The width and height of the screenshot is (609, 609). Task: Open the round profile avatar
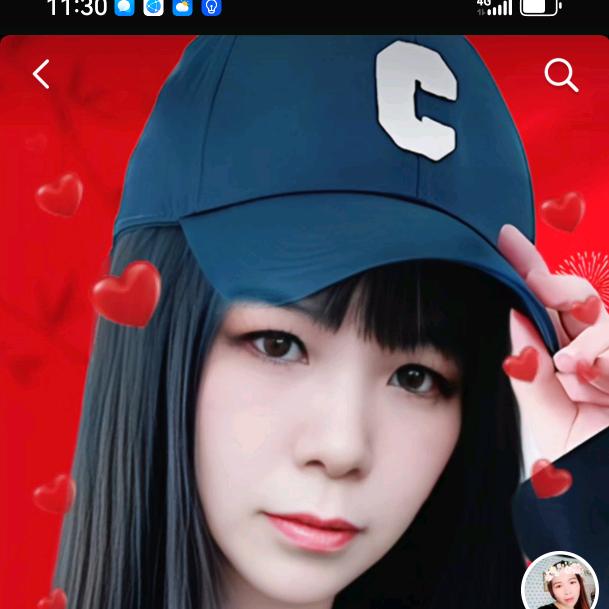coord(559,584)
